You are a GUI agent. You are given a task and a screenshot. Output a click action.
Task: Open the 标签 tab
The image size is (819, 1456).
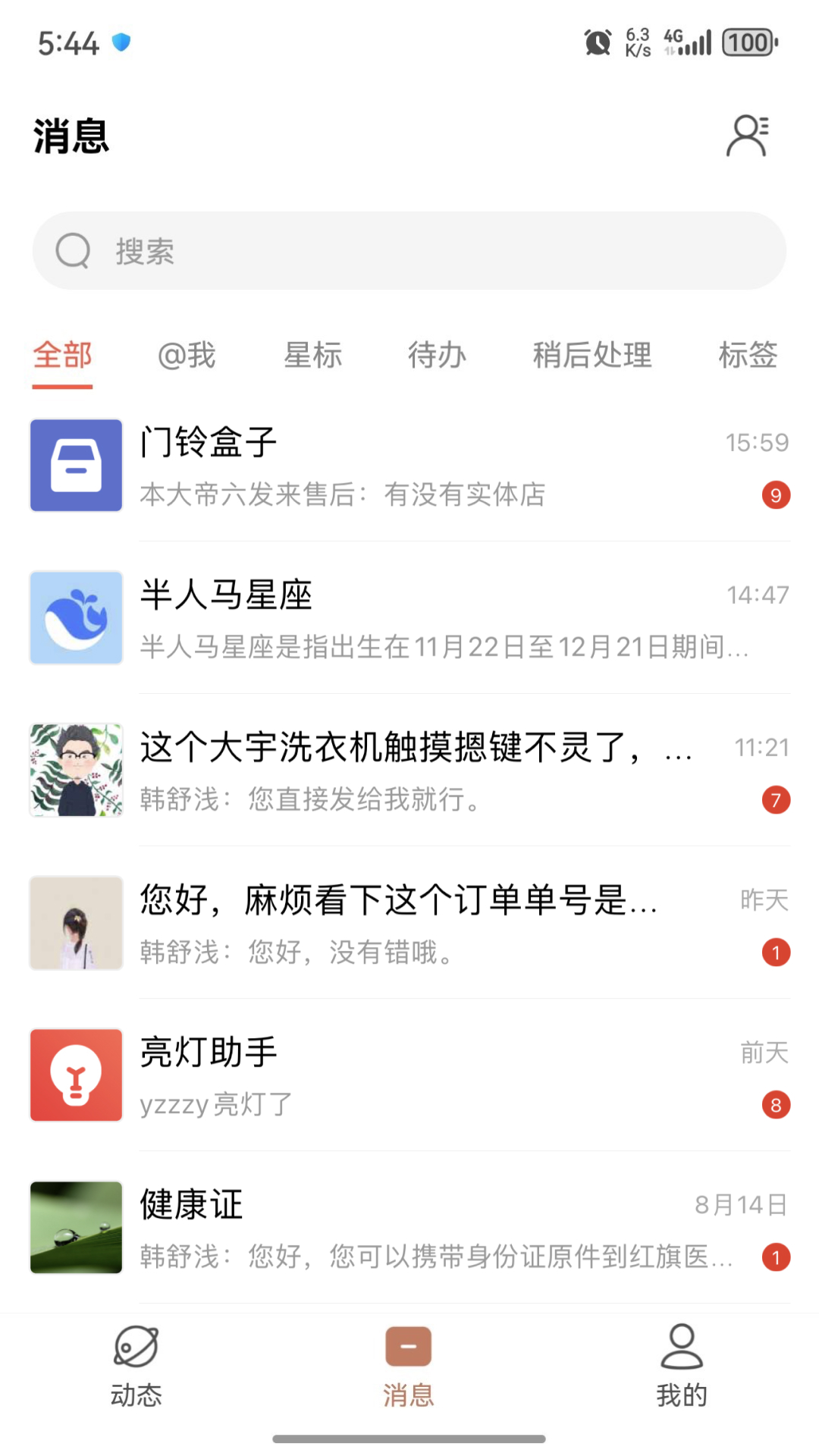[748, 354]
